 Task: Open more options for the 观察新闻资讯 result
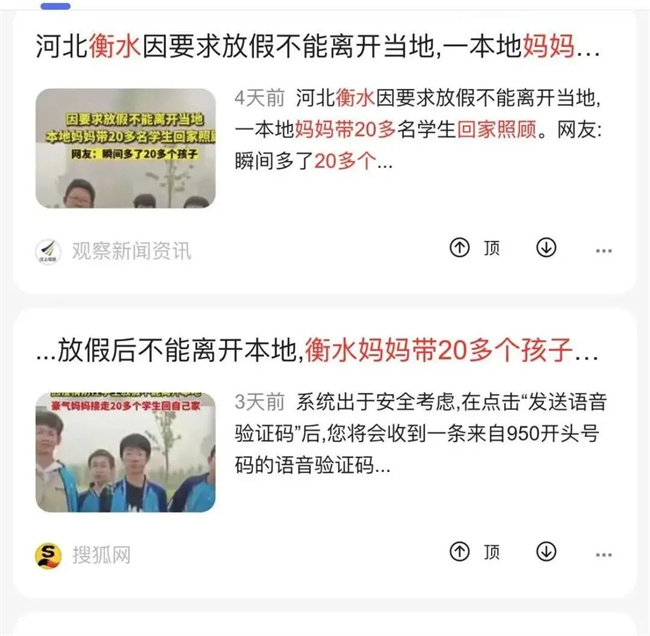(x=603, y=250)
